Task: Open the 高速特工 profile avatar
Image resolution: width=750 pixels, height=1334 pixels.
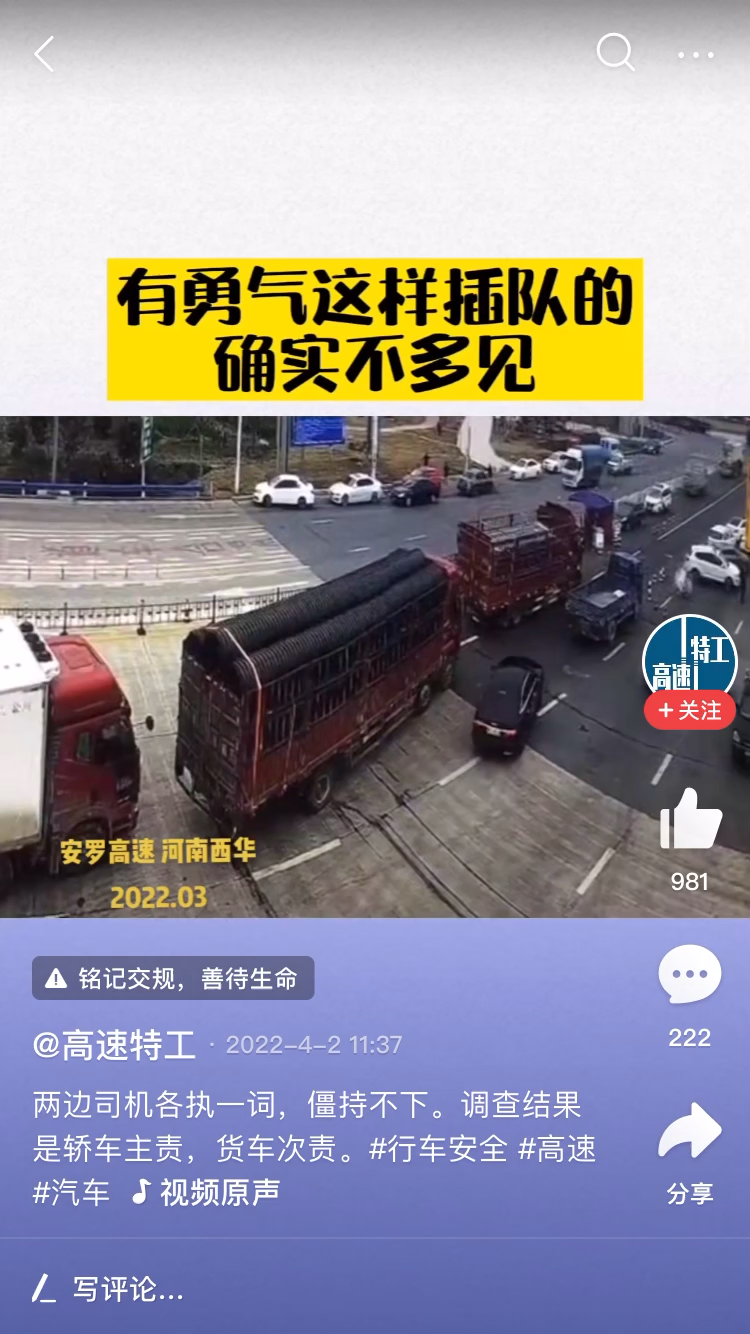Action: click(x=689, y=660)
